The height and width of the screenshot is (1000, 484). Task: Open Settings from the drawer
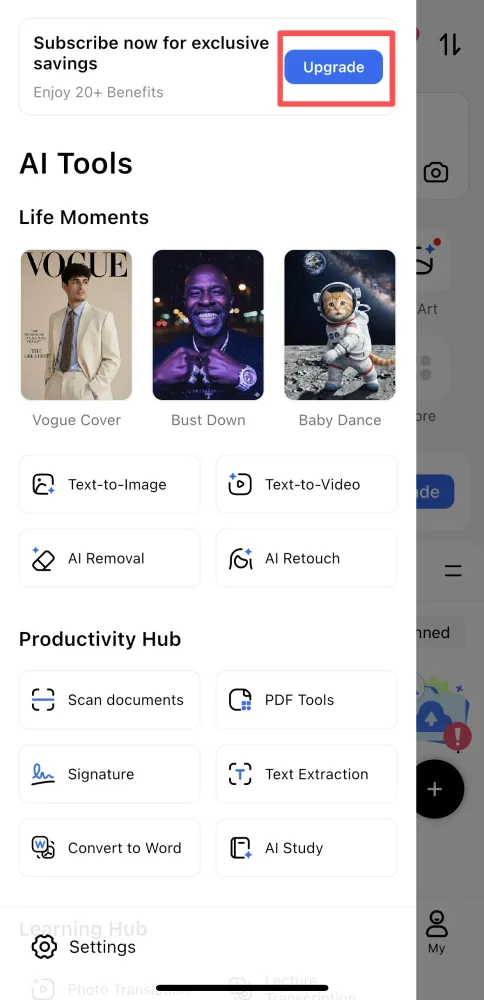pyautogui.click(x=84, y=946)
